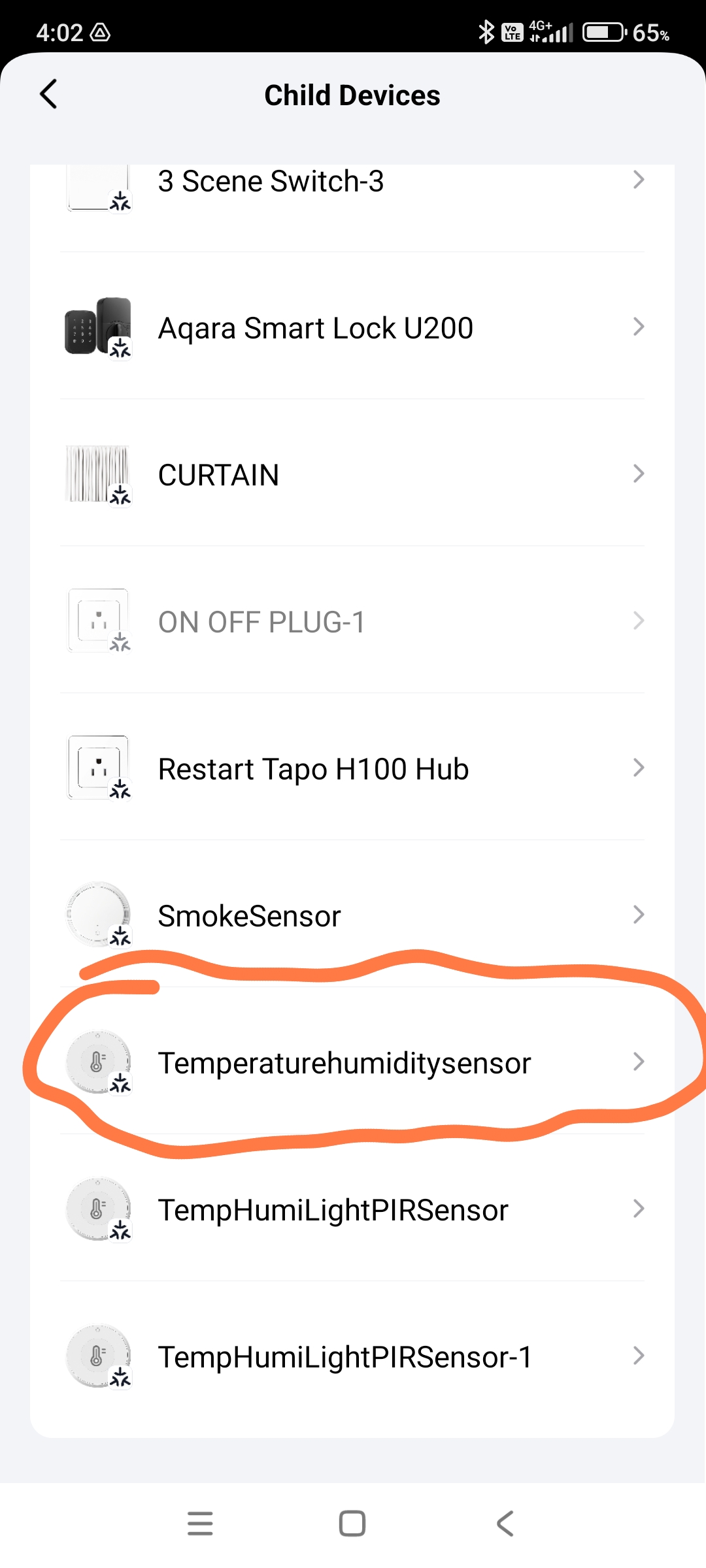This screenshot has height=1568, width=706.
Task: Open Restart Tapo H100 Hub
Action: pos(353,768)
